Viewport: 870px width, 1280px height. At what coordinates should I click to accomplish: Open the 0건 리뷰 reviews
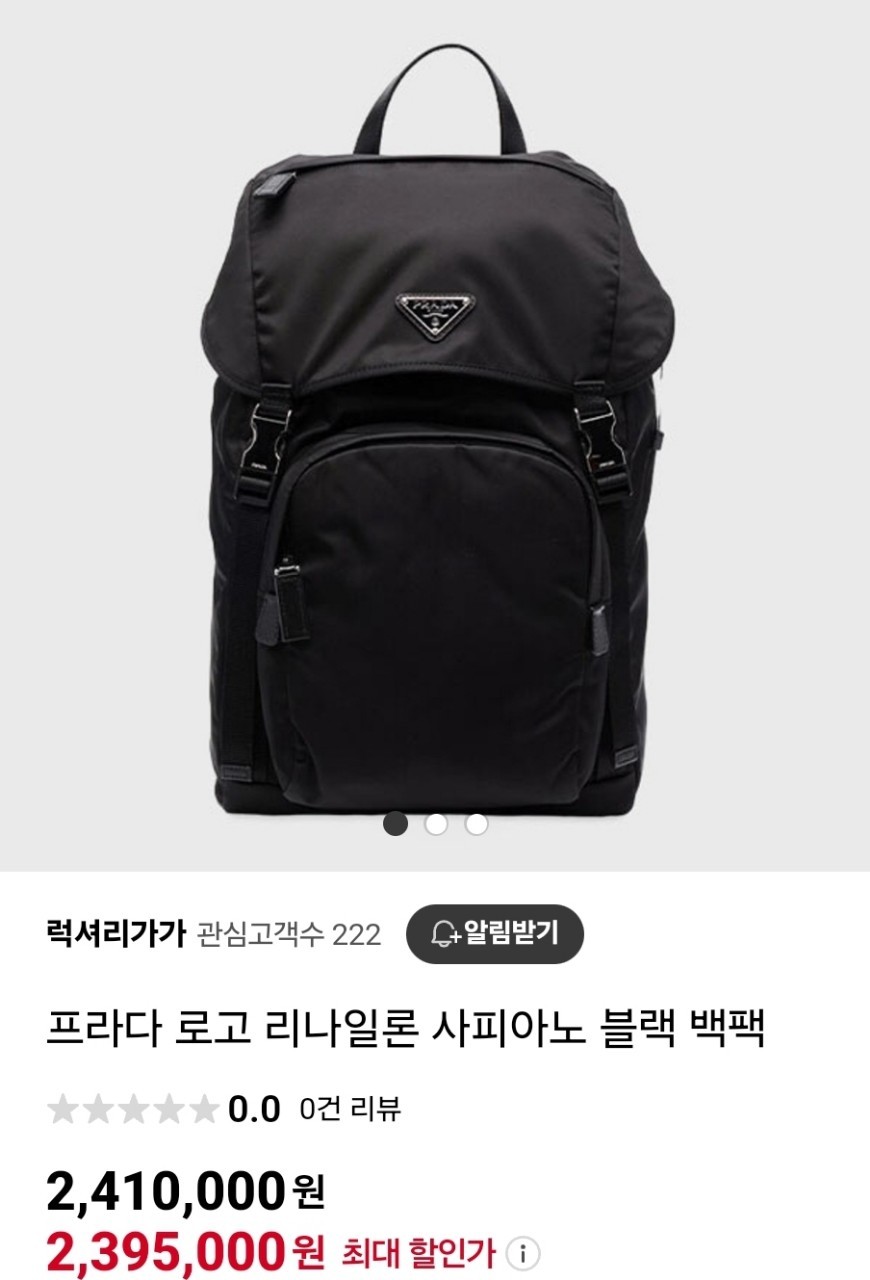350,1109
